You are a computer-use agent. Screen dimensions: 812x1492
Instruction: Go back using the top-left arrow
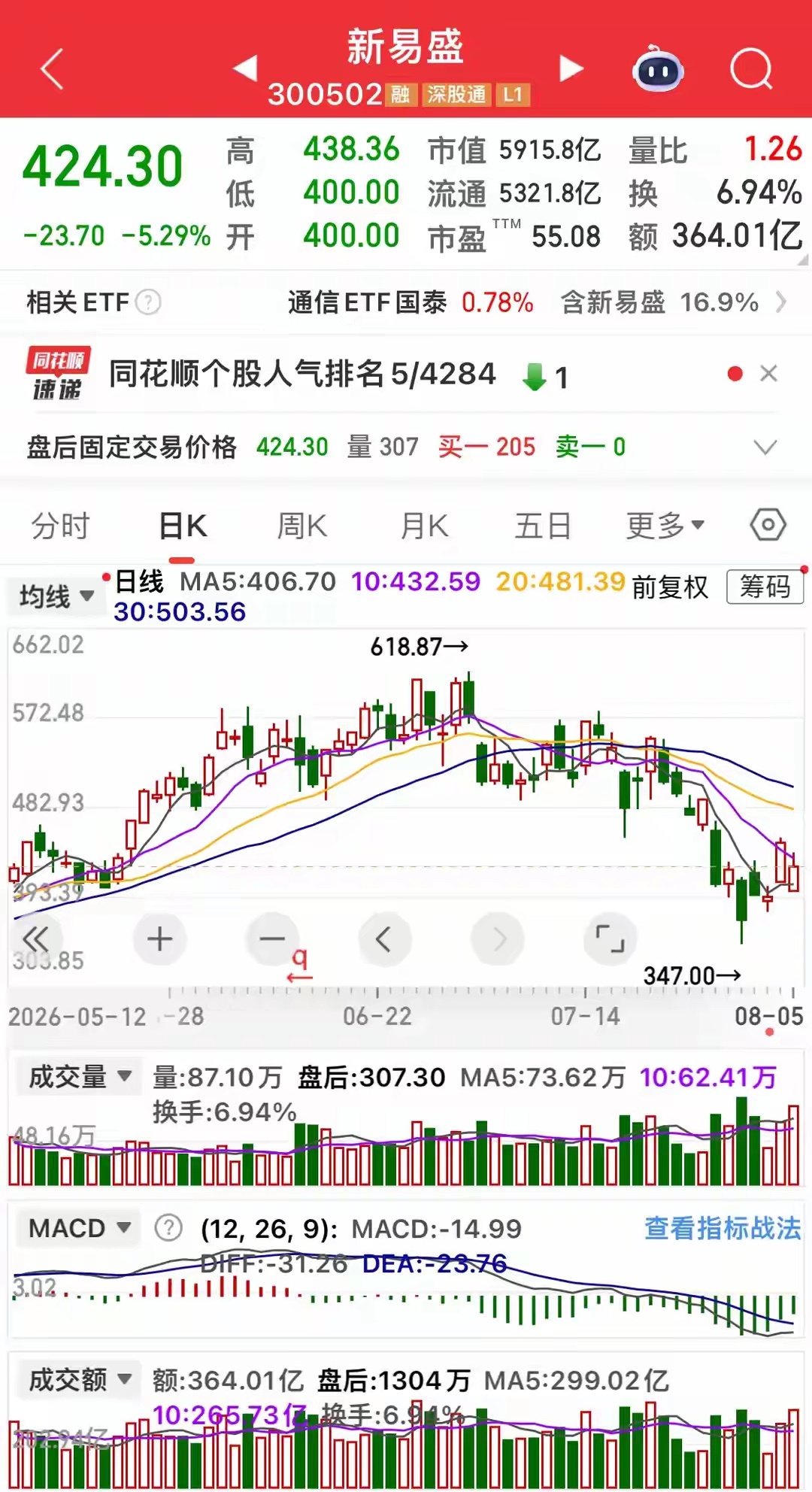click(52, 70)
